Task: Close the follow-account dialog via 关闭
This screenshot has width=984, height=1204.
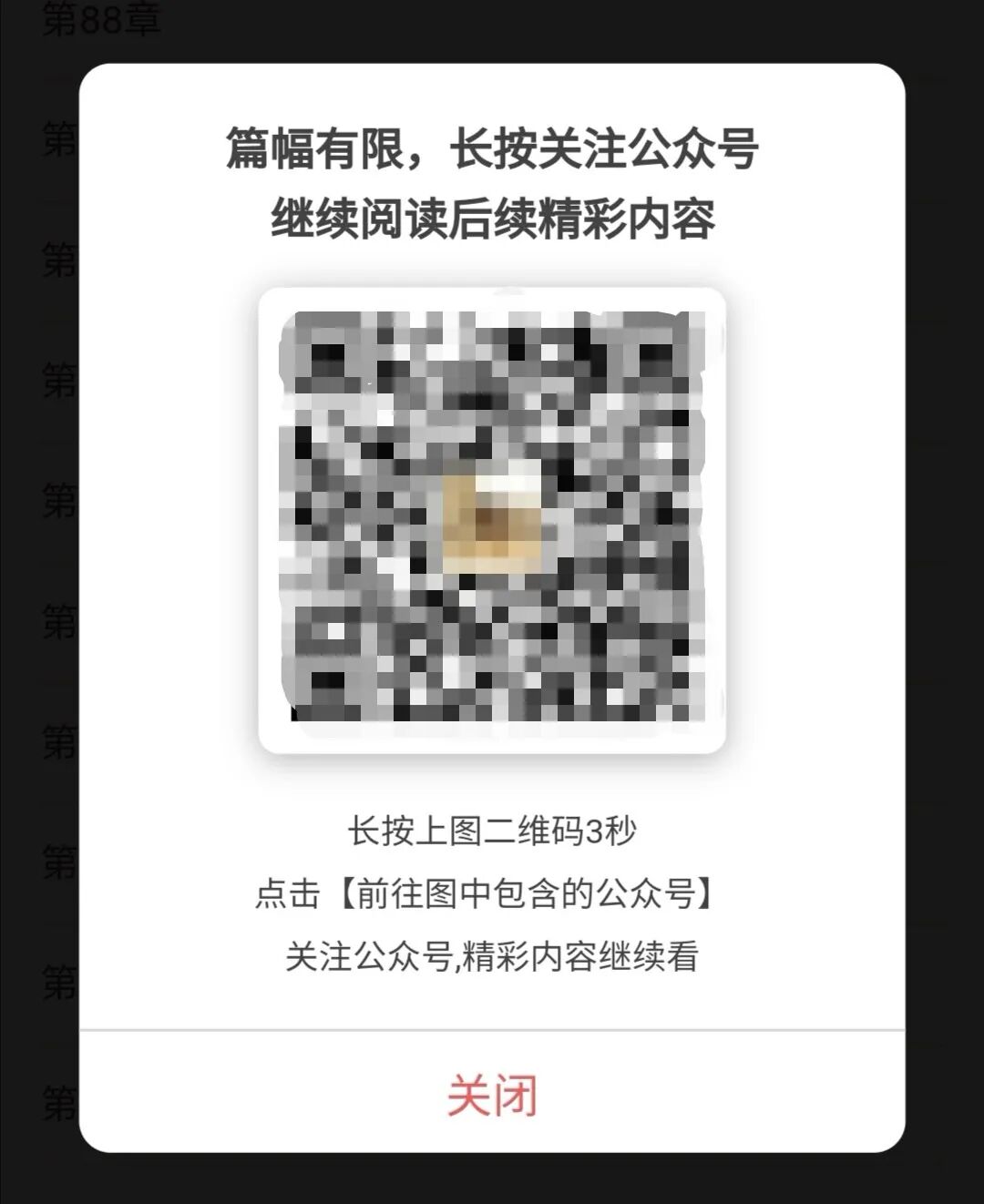Action: [492, 1093]
